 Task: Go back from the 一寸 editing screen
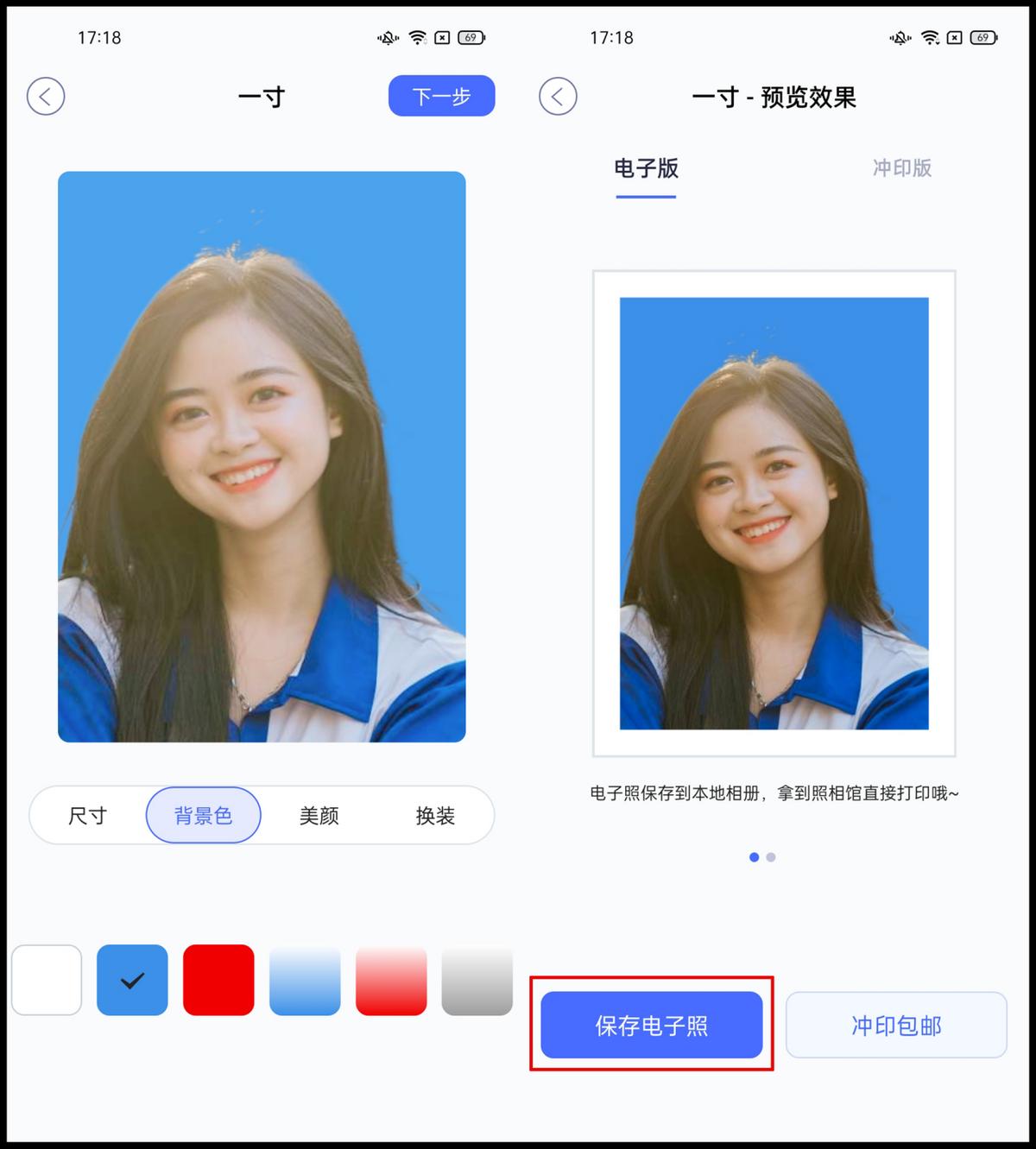coord(46,96)
